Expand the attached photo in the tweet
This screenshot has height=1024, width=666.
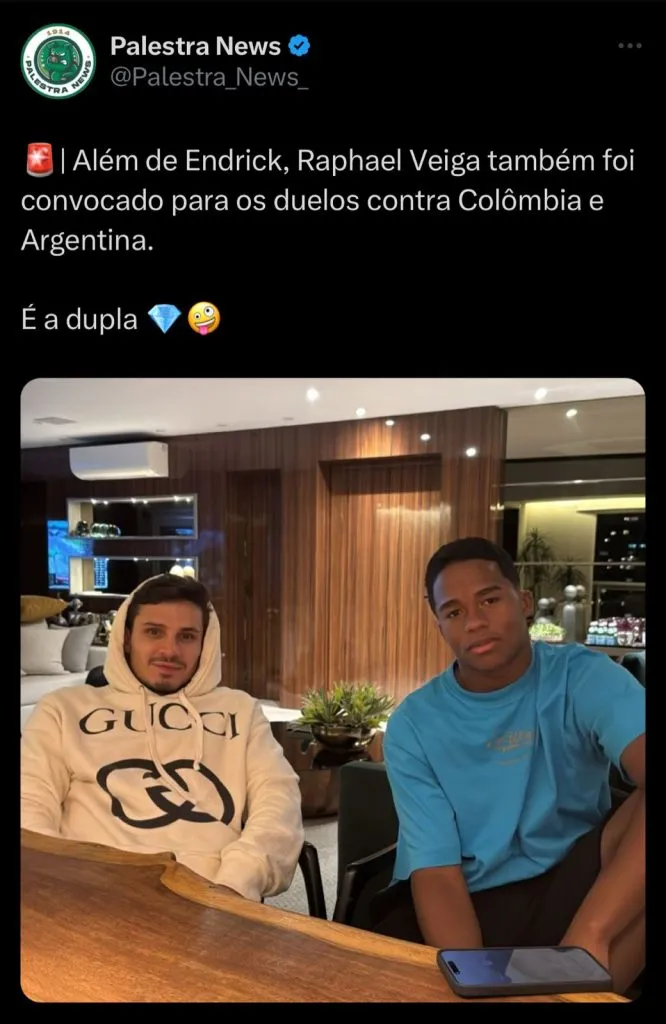[x=332, y=689]
